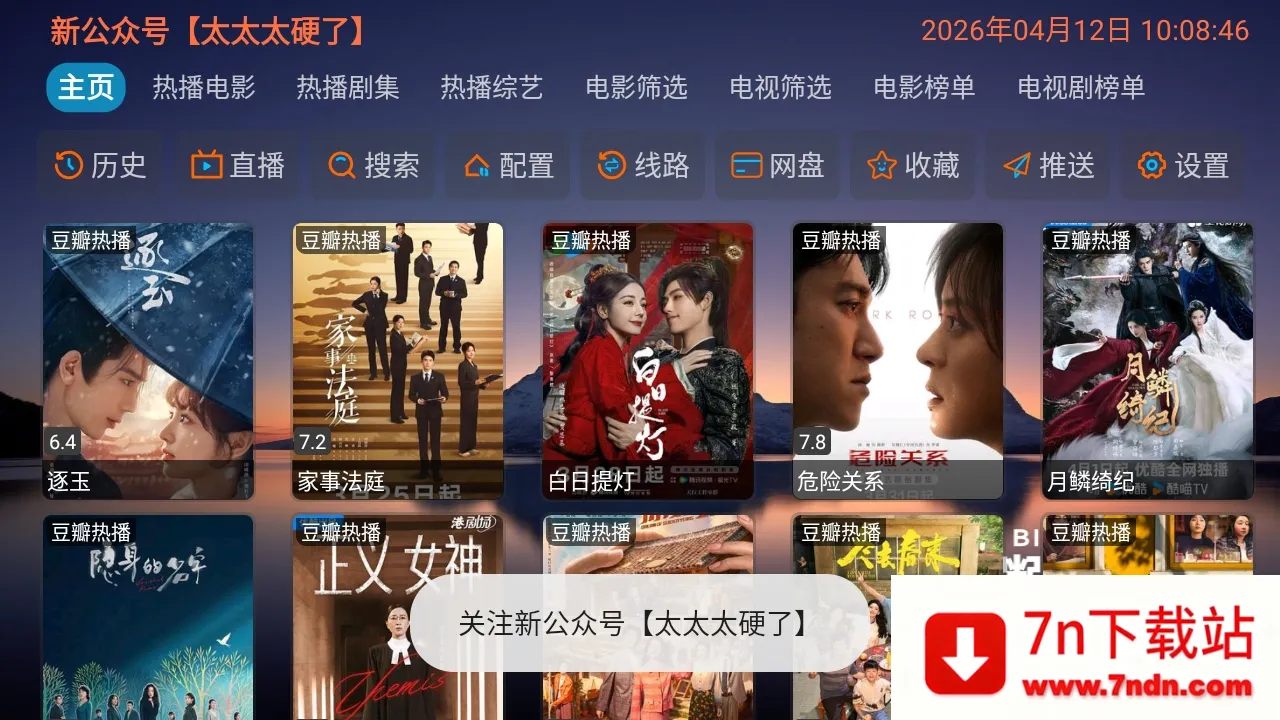1280x720 pixels.
Task: Open the 推送 push button
Action: (x=1048, y=165)
